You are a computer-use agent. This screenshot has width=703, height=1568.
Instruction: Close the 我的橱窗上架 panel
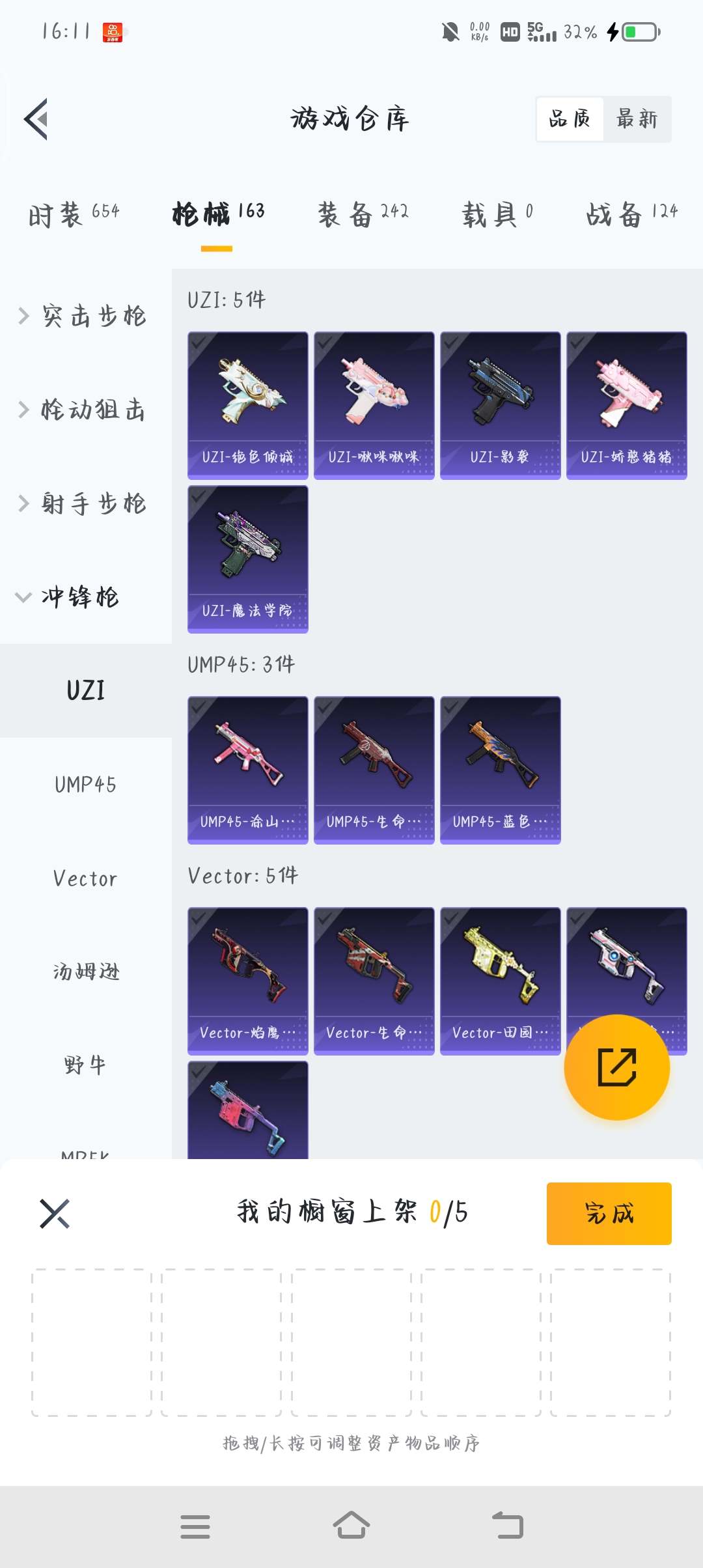55,1213
